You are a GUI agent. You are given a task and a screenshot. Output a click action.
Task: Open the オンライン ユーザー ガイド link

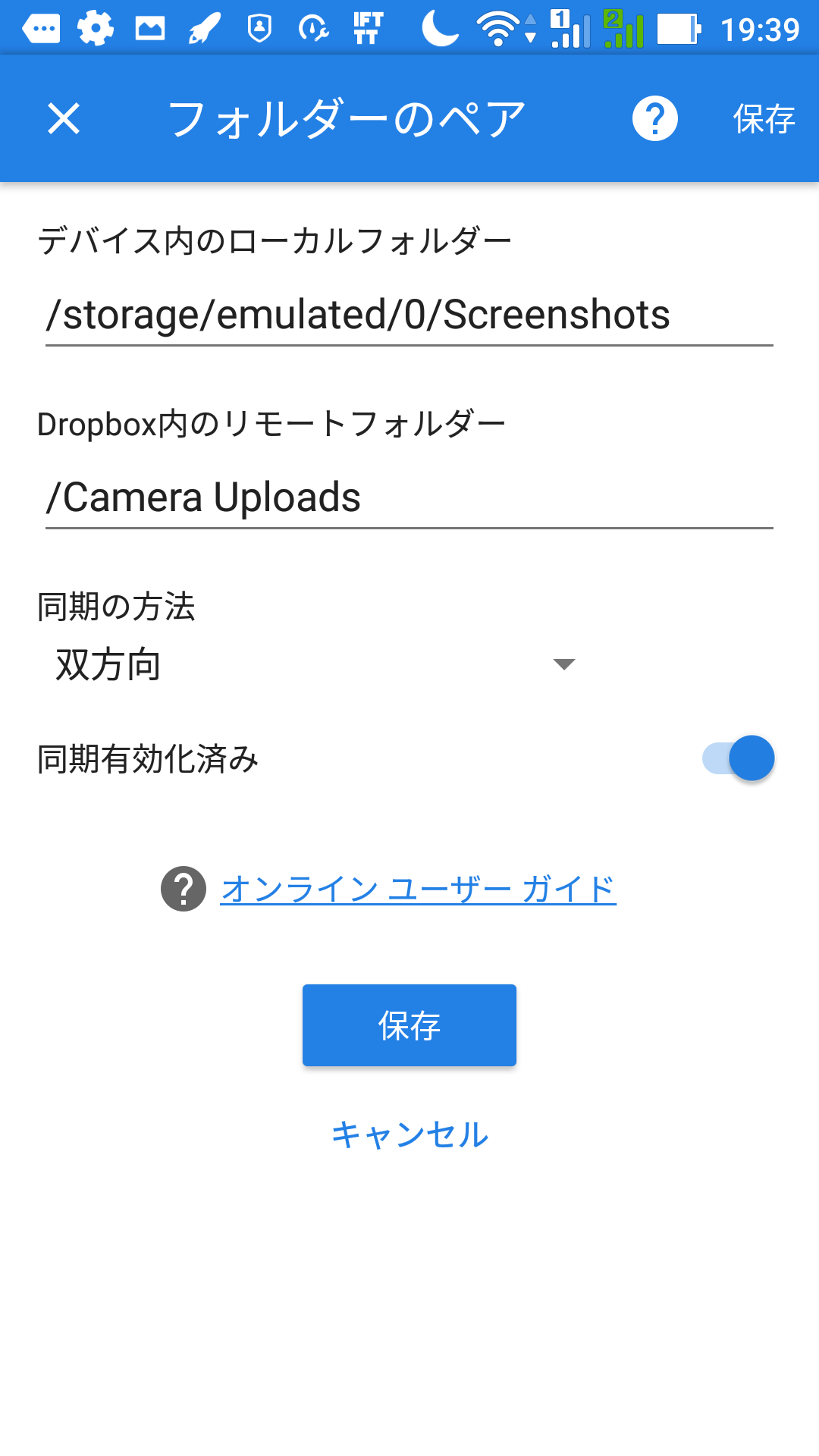coord(418,889)
